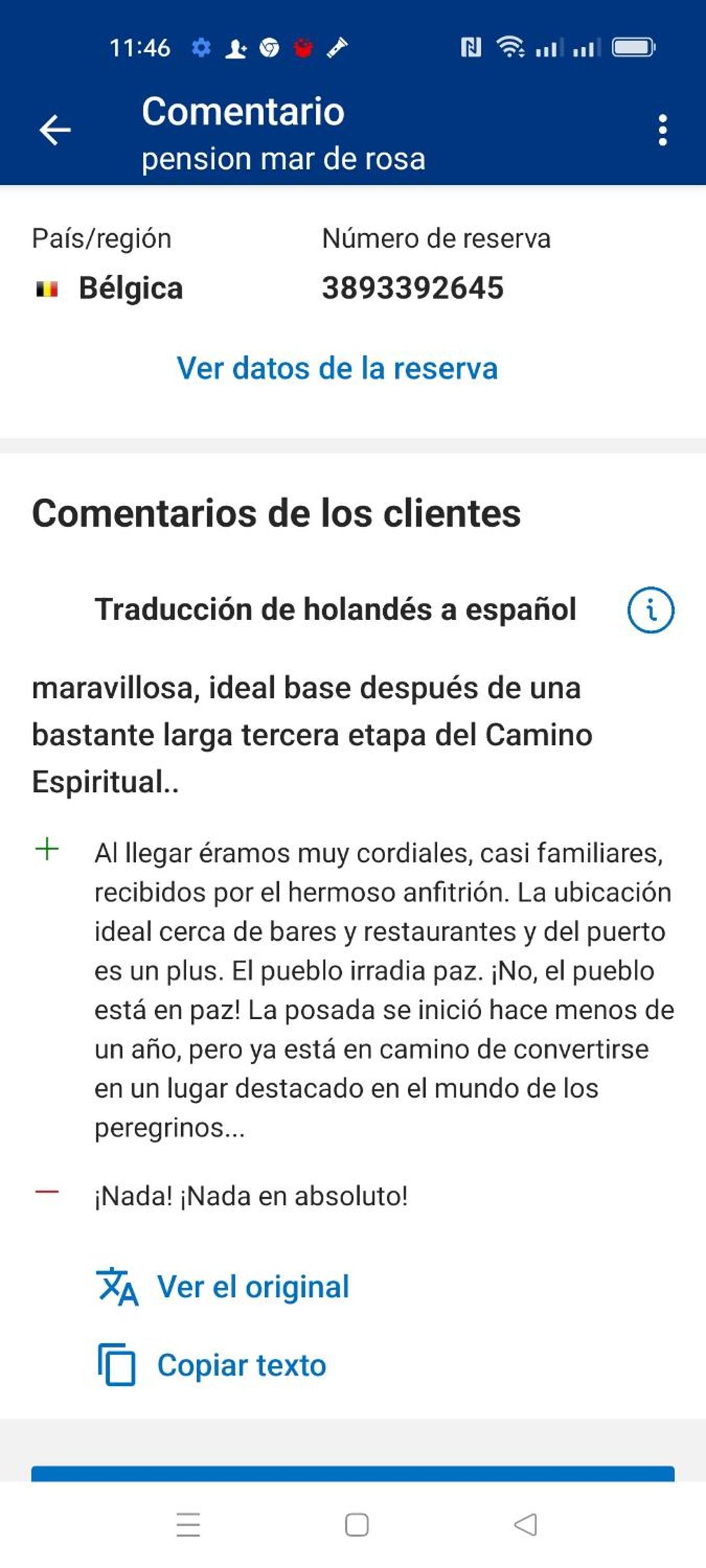This screenshot has width=706, height=1568.
Task: Go to home screen via system button
Action: click(x=356, y=1524)
